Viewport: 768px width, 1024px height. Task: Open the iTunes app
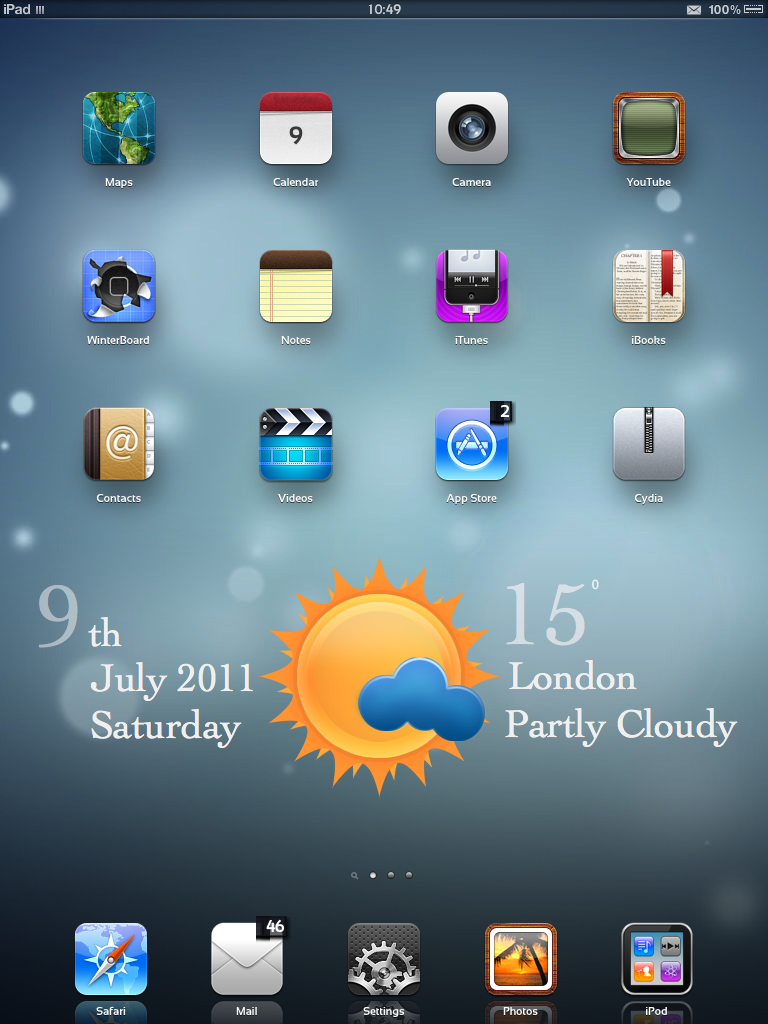point(472,286)
